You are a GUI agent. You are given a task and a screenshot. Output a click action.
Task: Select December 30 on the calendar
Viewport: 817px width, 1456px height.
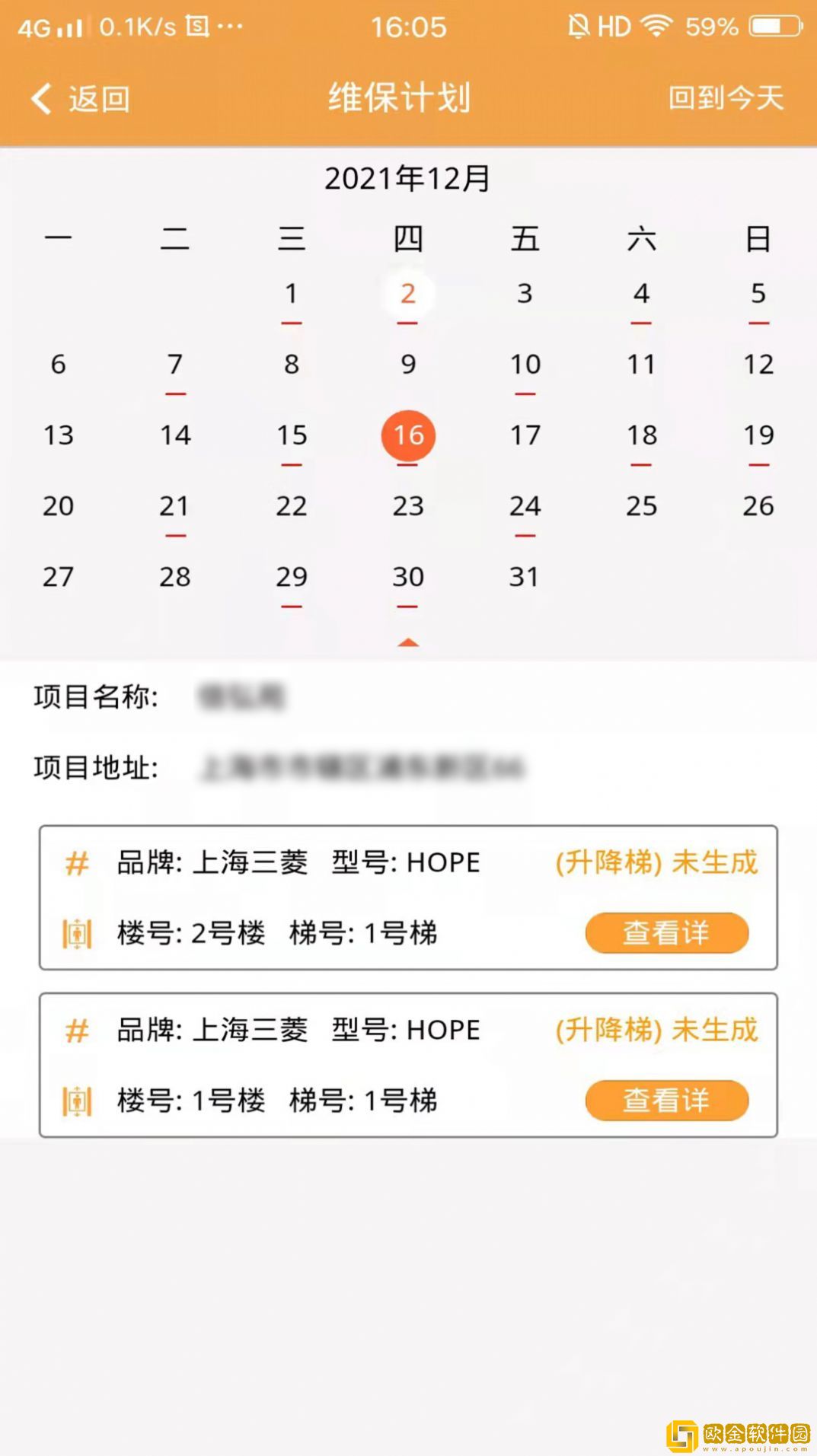(x=408, y=578)
